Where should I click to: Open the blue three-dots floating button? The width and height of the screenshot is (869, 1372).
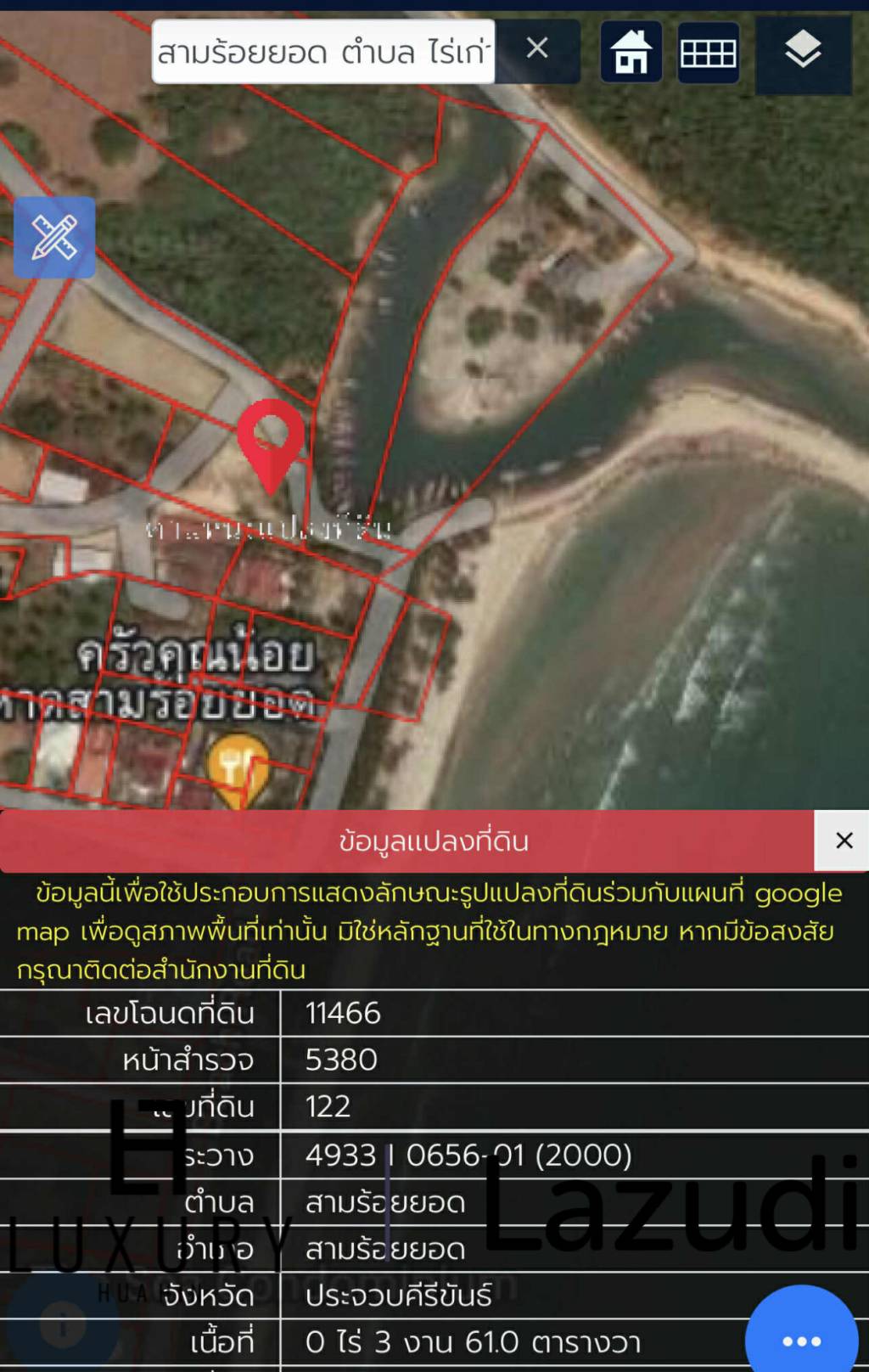pos(801,1340)
